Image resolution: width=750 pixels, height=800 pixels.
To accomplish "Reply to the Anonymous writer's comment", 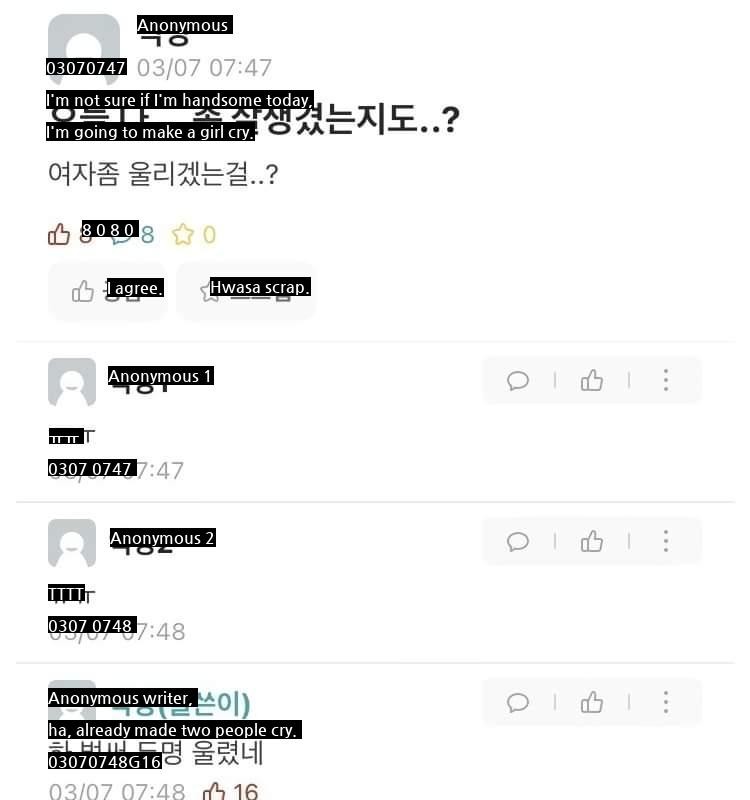I will 518,702.
